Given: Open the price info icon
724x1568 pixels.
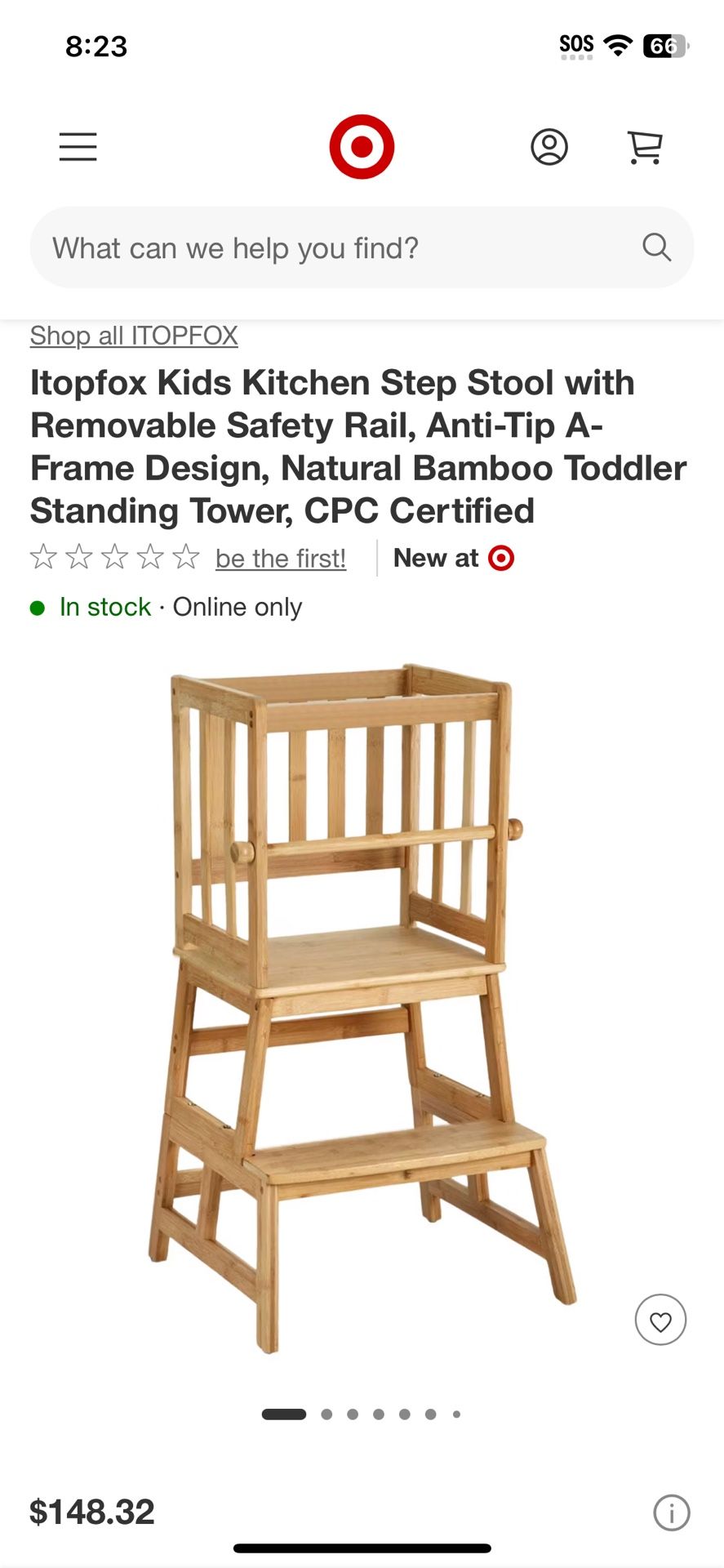Looking at the screenshot, I should (x=672, y=1512).
